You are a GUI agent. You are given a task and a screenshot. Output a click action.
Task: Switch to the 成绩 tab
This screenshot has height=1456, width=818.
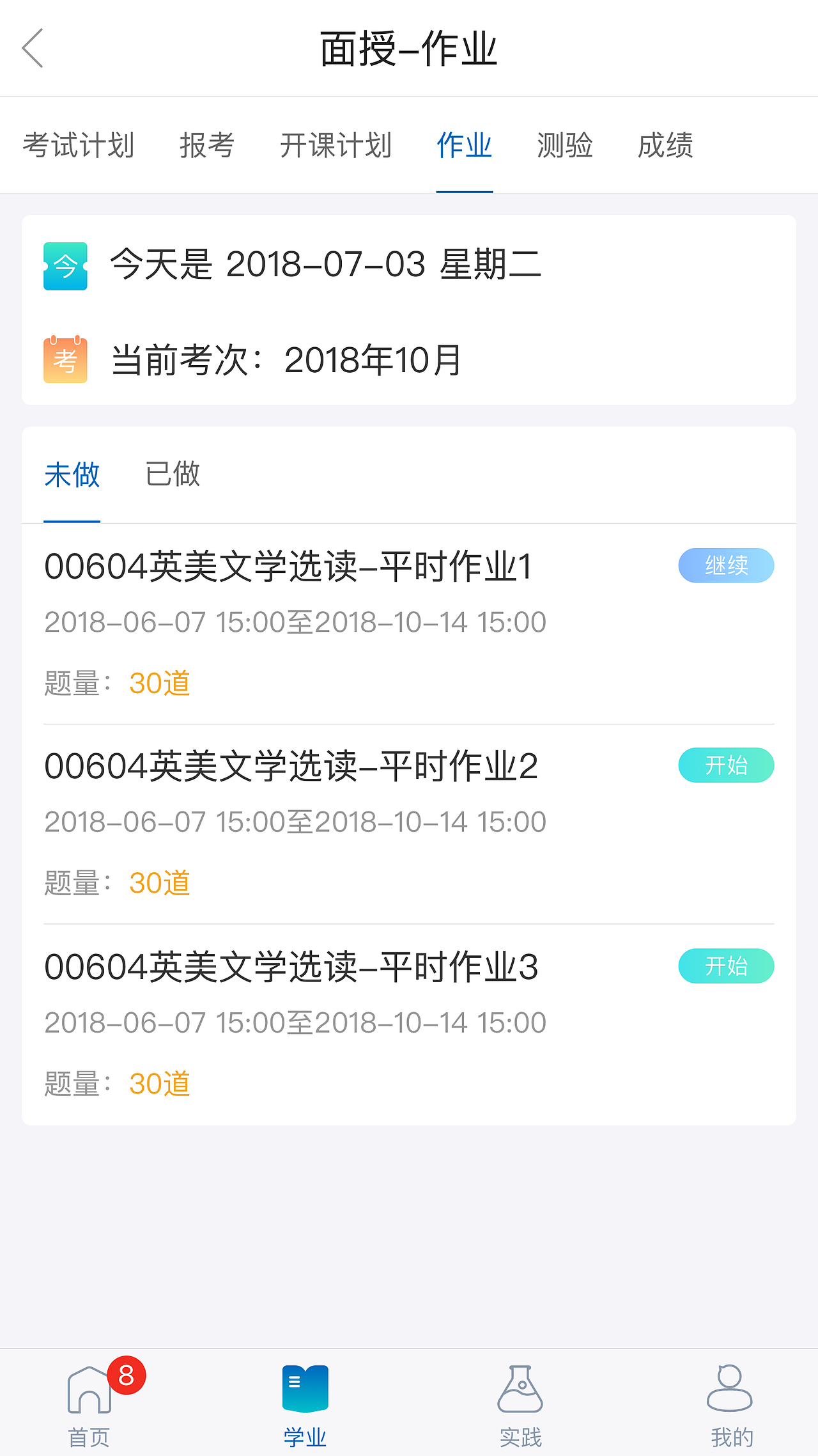point(665,146)
